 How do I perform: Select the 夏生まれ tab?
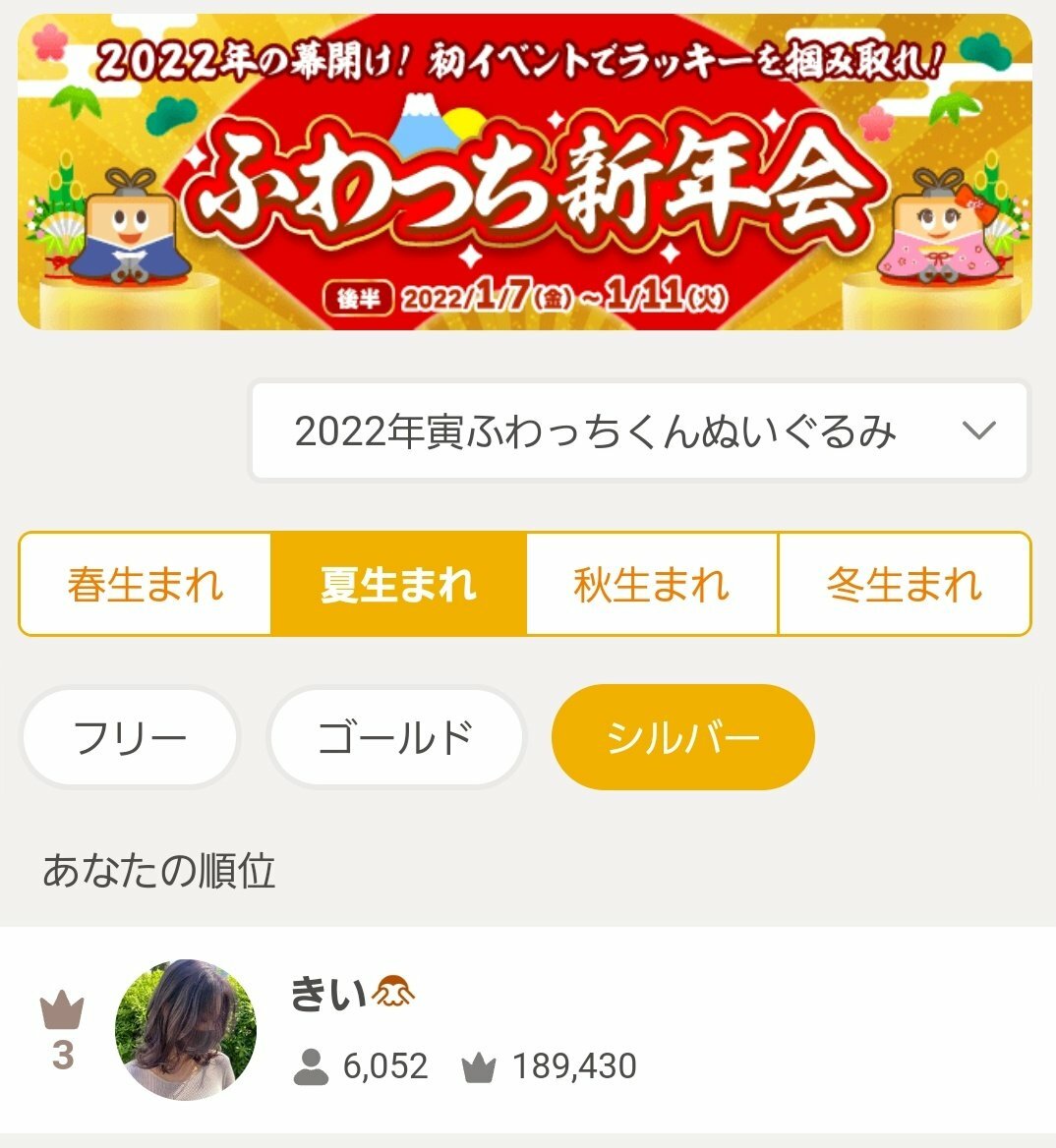tap(398, 584)
